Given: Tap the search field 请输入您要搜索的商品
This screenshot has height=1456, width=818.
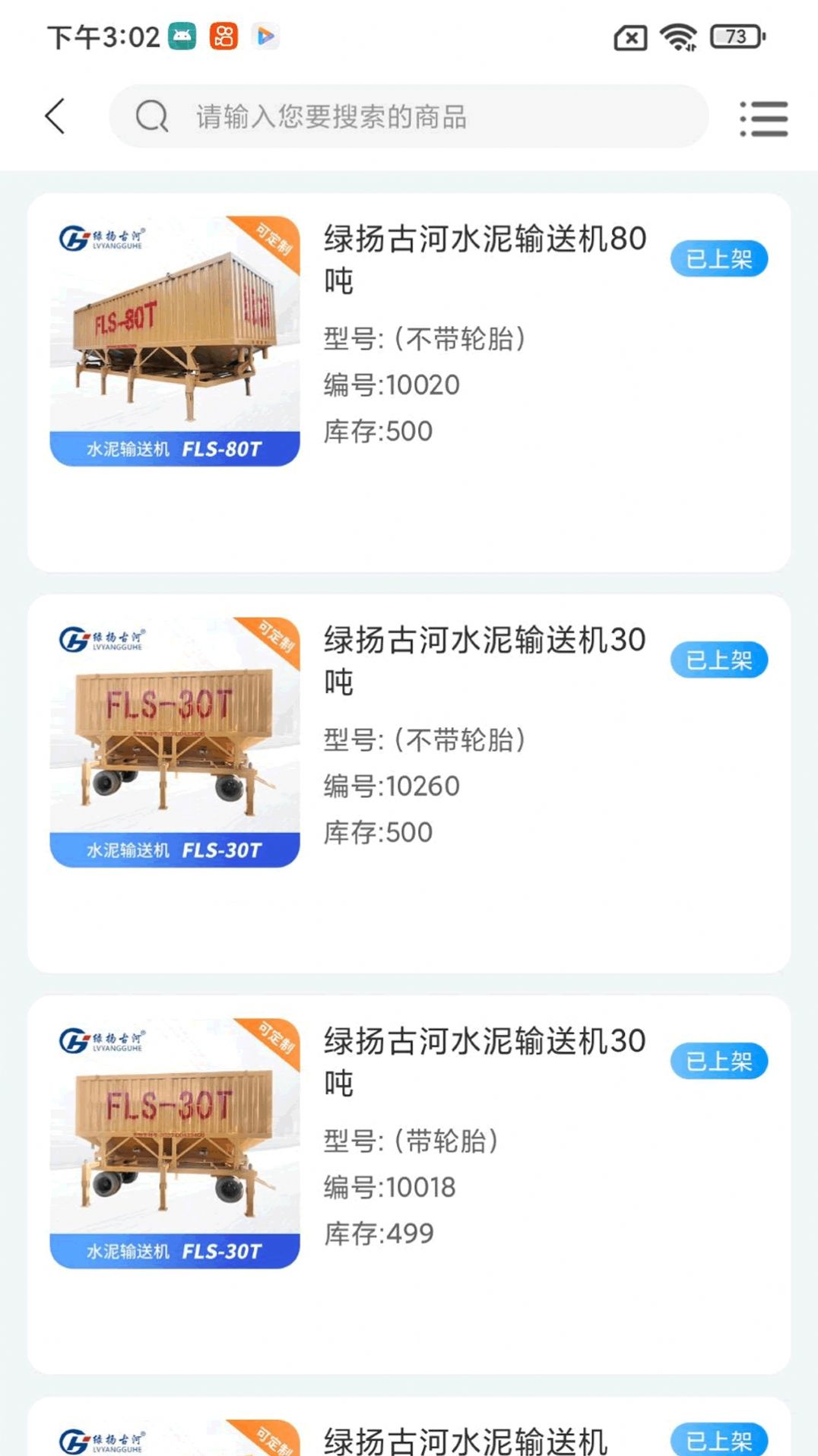Looking at the screenshot, I should click(x=411, y=117).
